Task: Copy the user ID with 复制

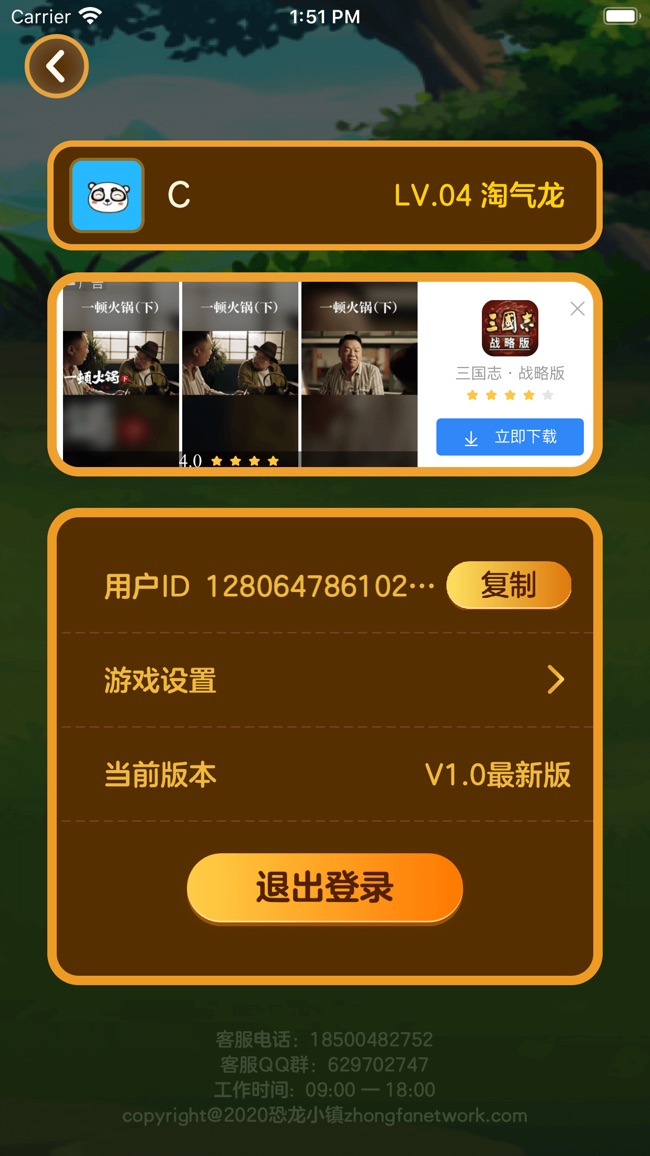Action: 508,585
